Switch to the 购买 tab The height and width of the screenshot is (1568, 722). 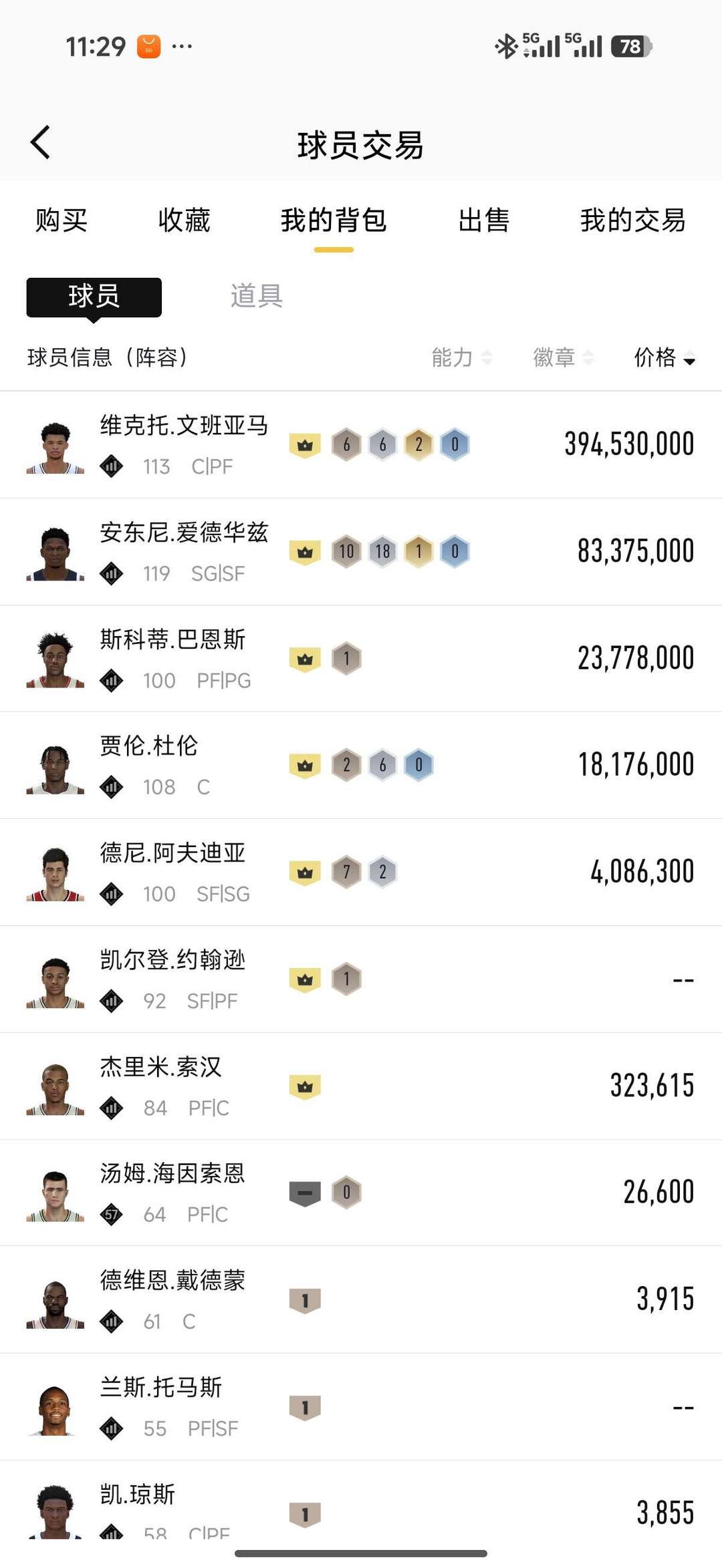(62, 220)
